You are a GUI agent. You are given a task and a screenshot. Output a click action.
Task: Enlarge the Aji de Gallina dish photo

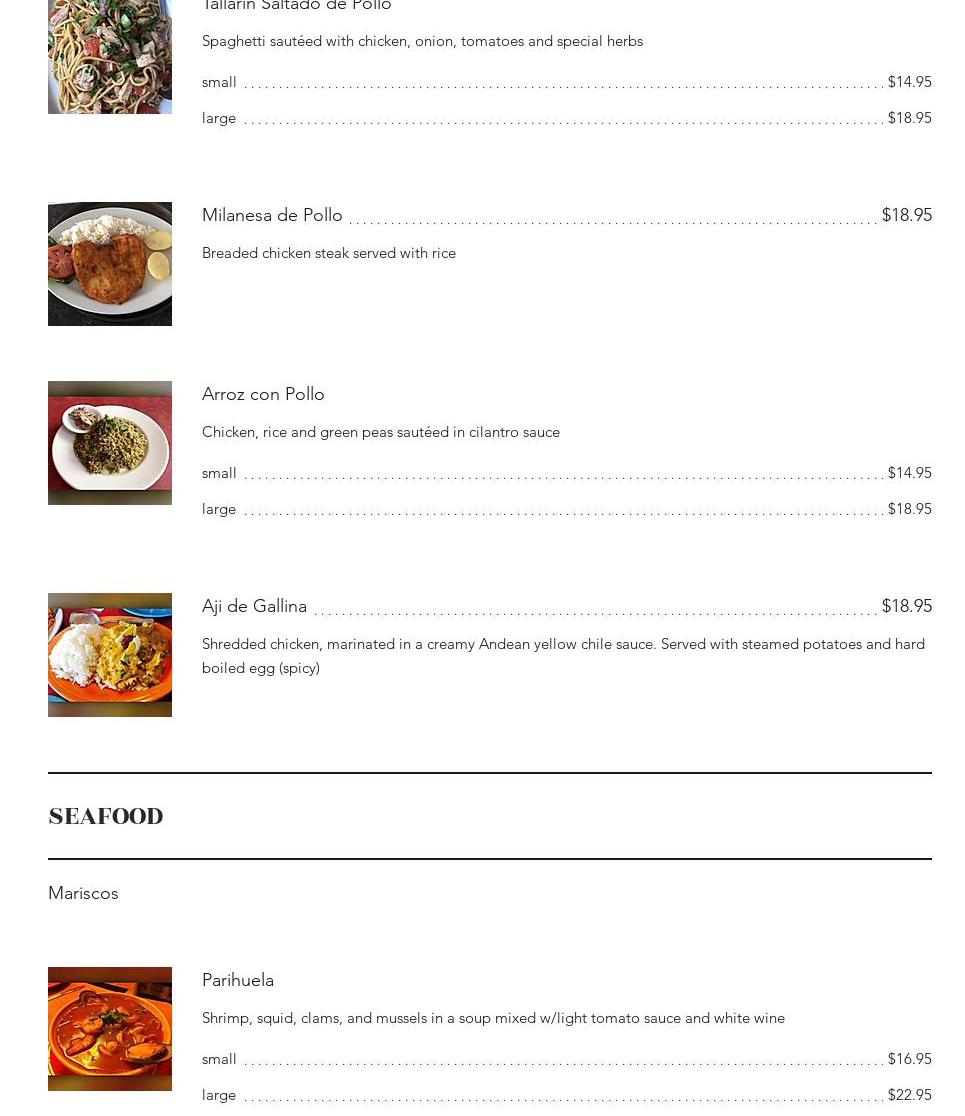pyautogui.click(x=110, y=655)
